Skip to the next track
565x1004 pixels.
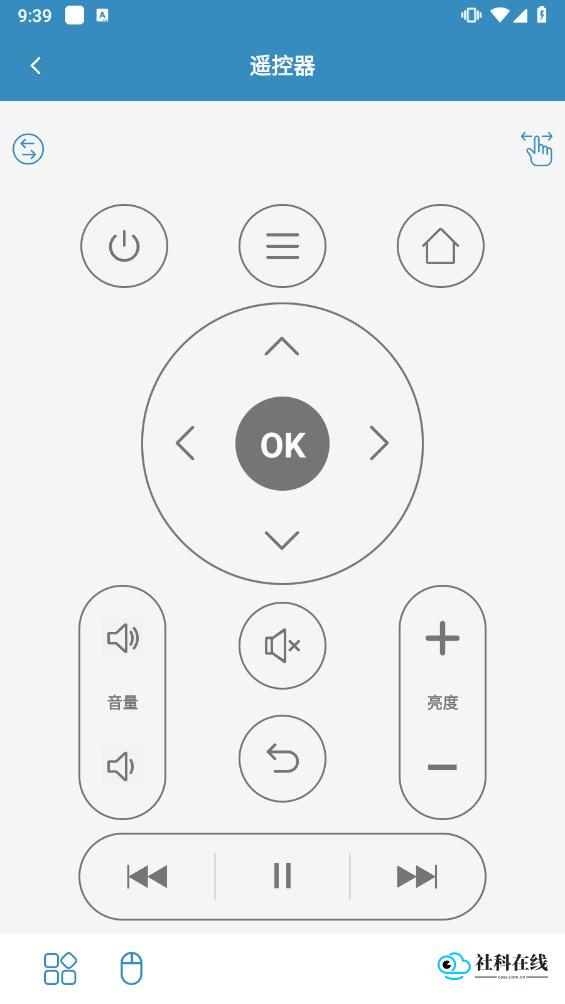[417, 877]
